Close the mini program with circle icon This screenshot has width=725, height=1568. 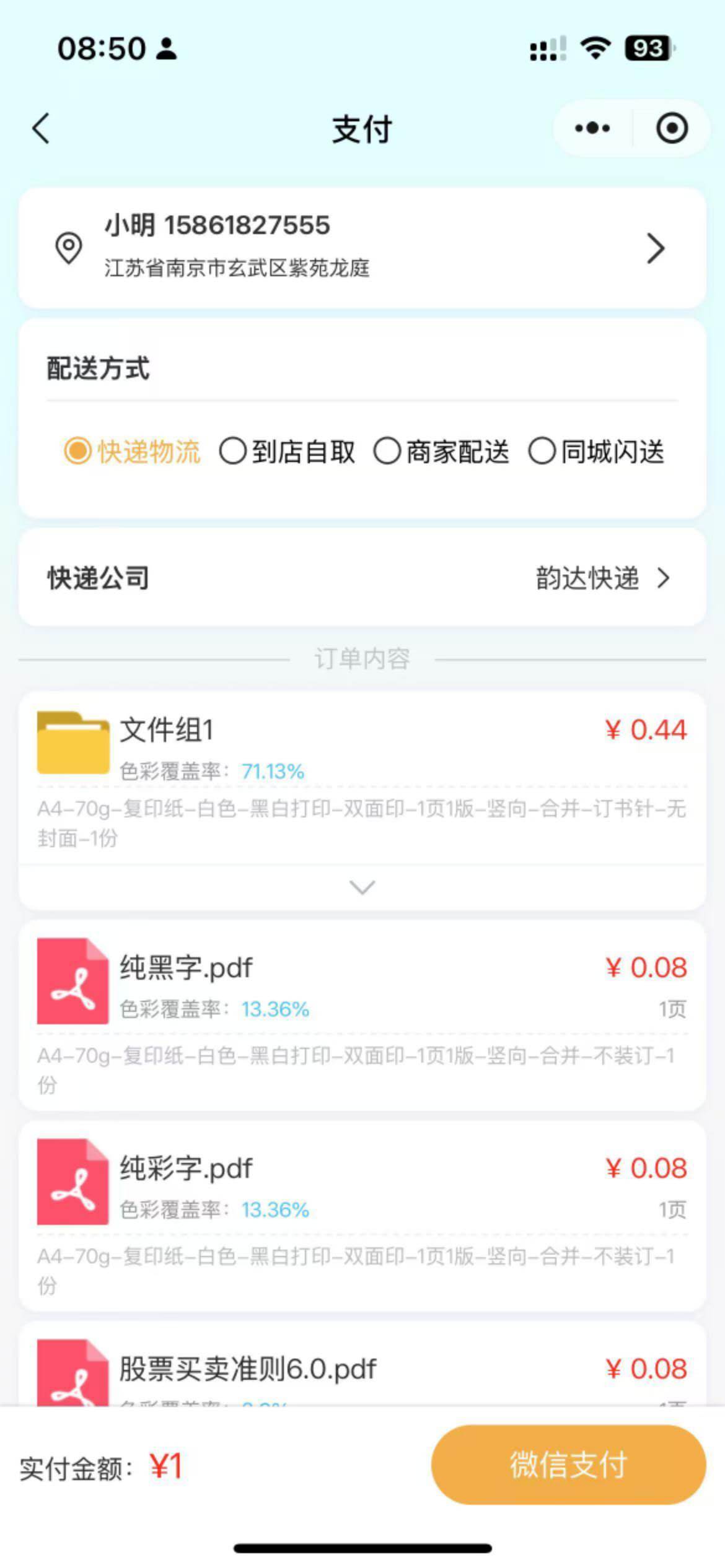click(672, 128)
